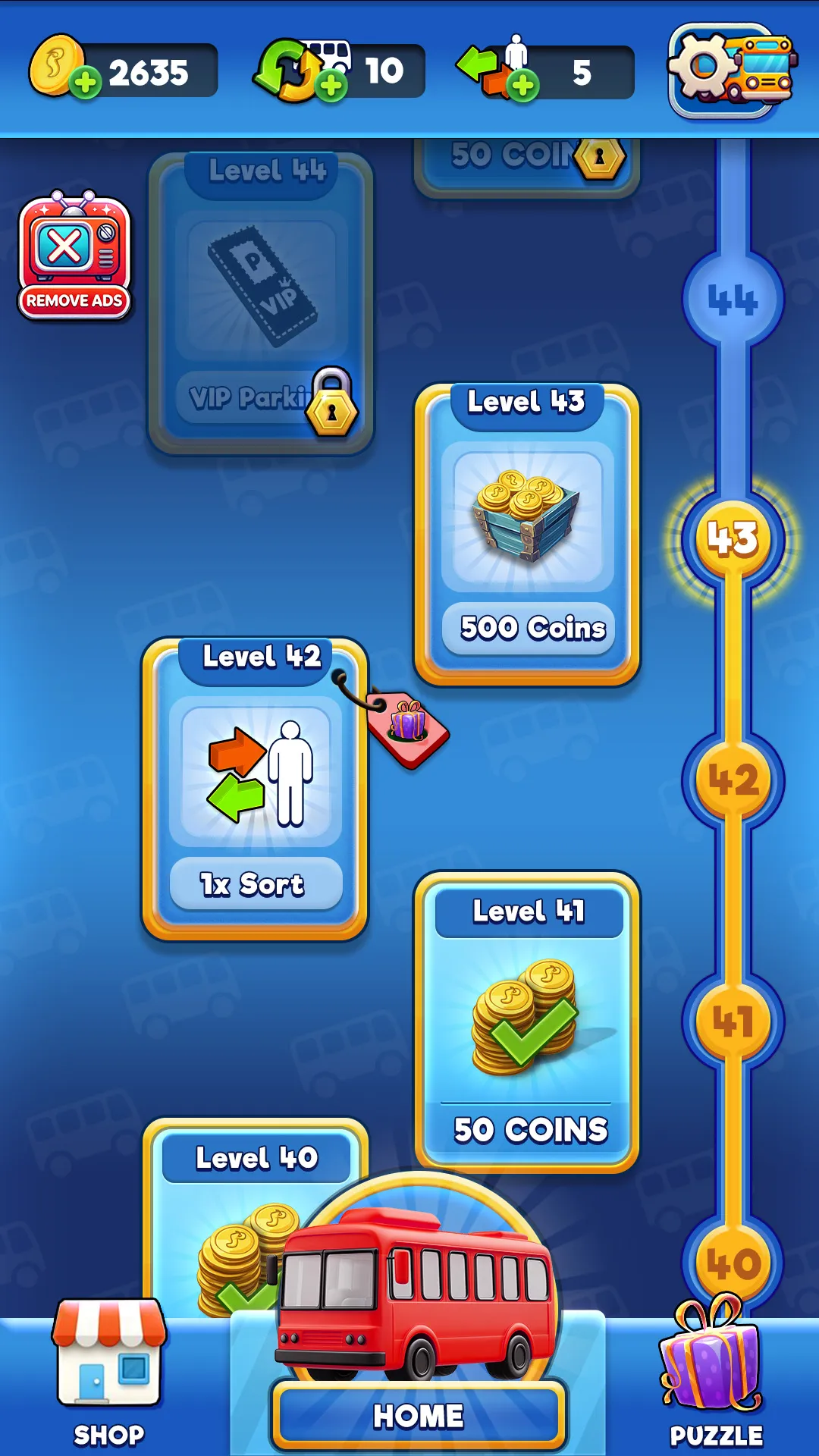
Task: Switch to the Home tab
Action: [419, 1415]
